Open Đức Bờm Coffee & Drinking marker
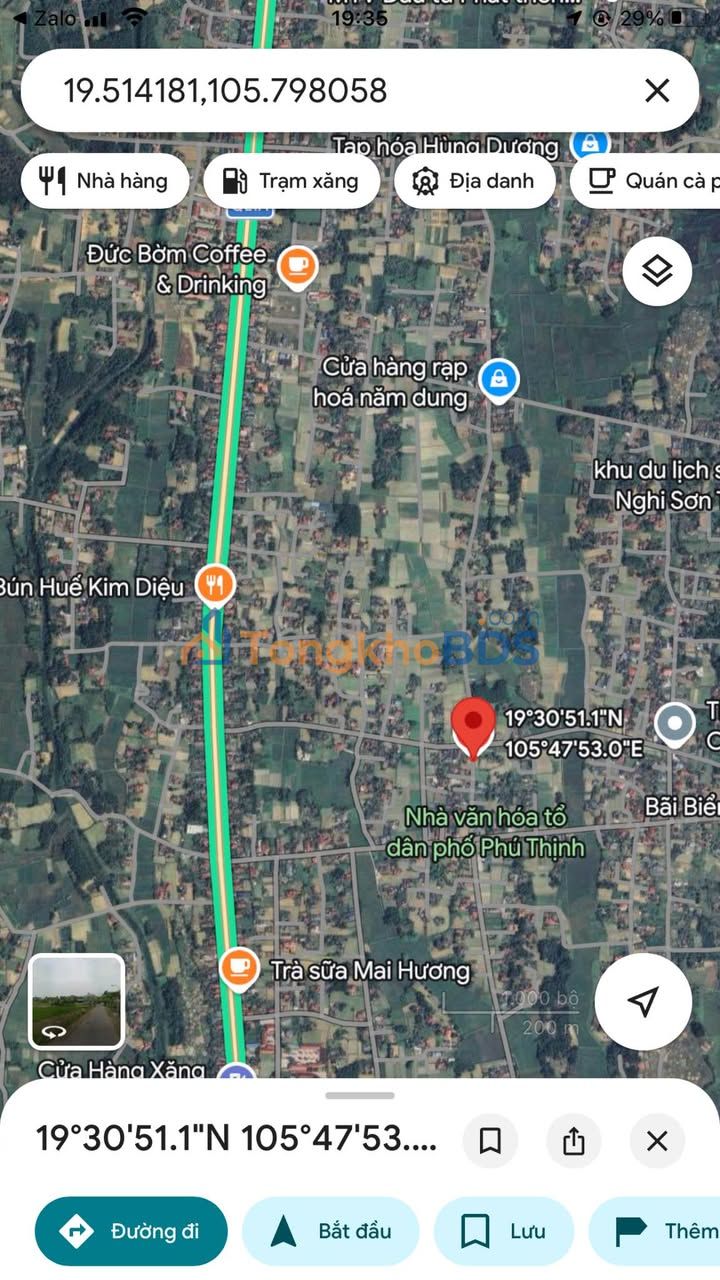 [297, 266]
